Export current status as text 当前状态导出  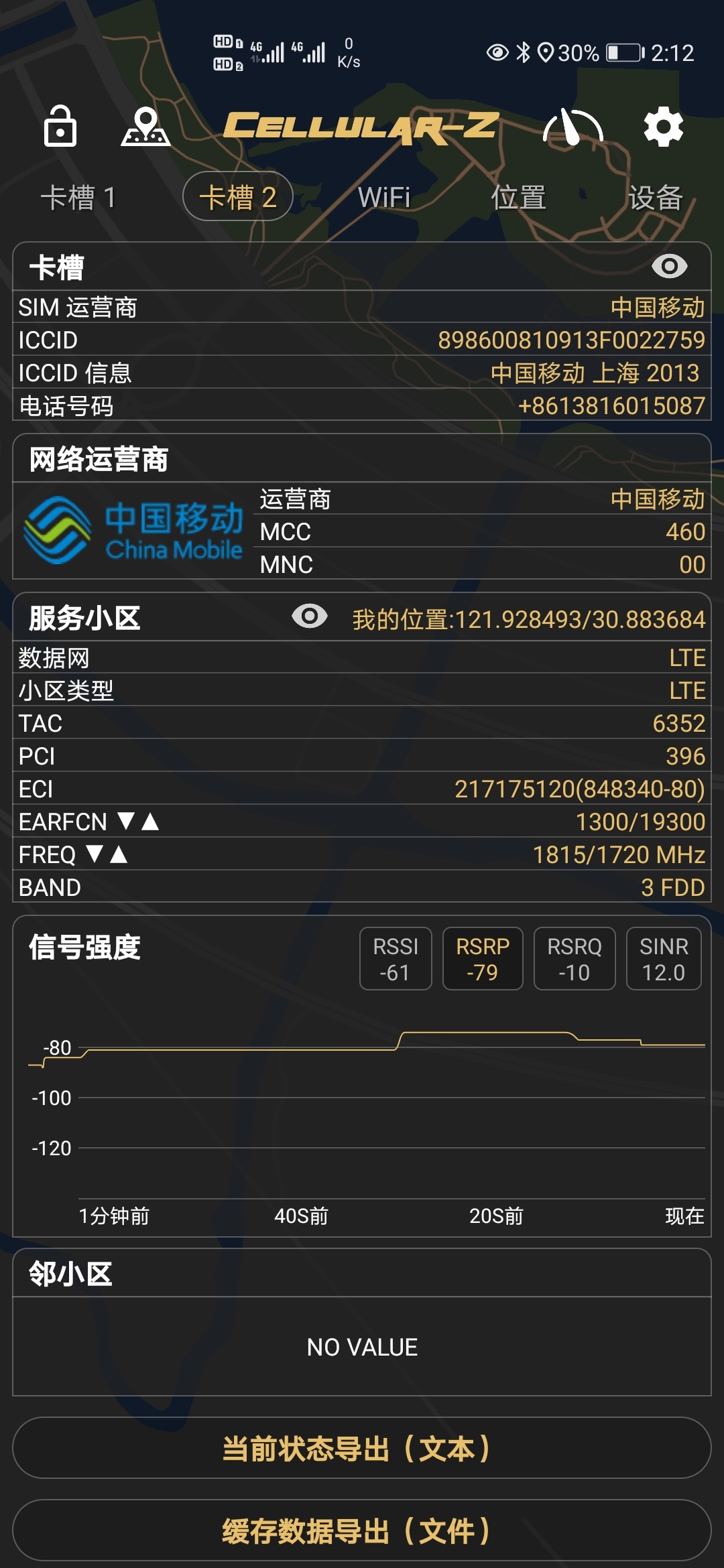click(362, 1448)
